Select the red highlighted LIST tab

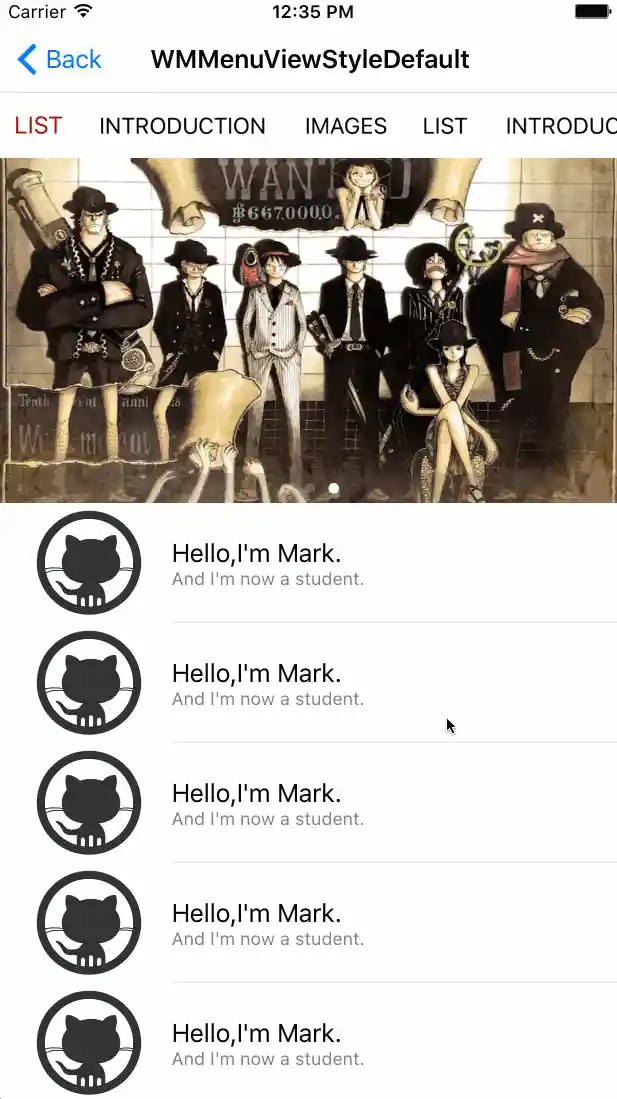click(38, 126)
